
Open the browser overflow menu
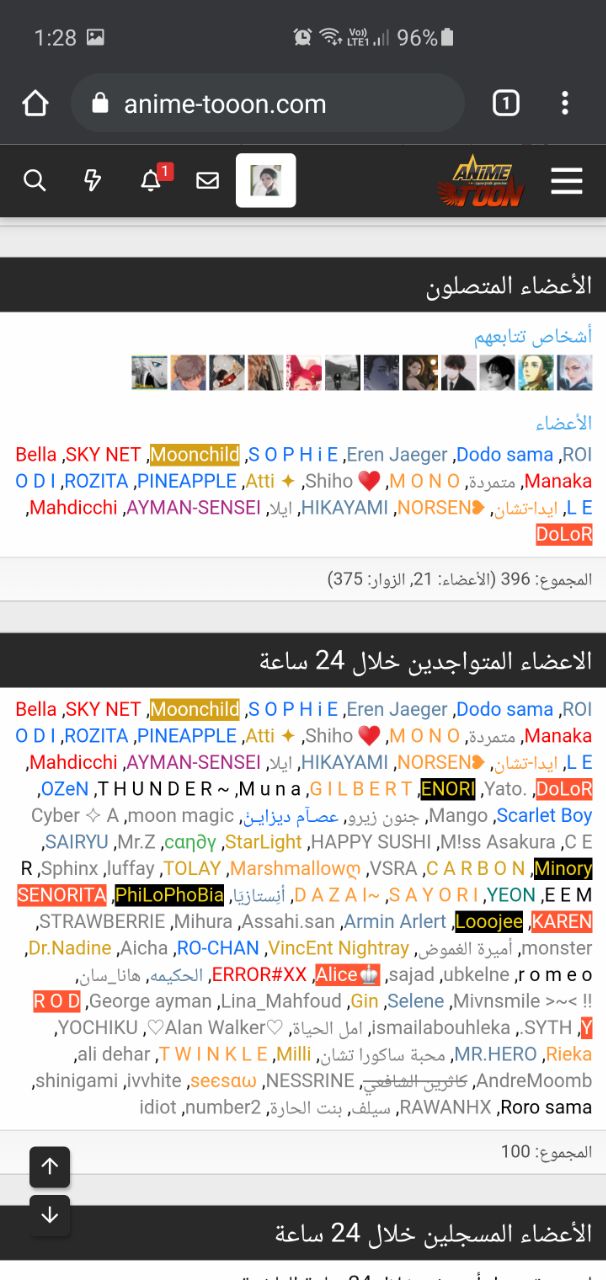(x=565, y=104)
